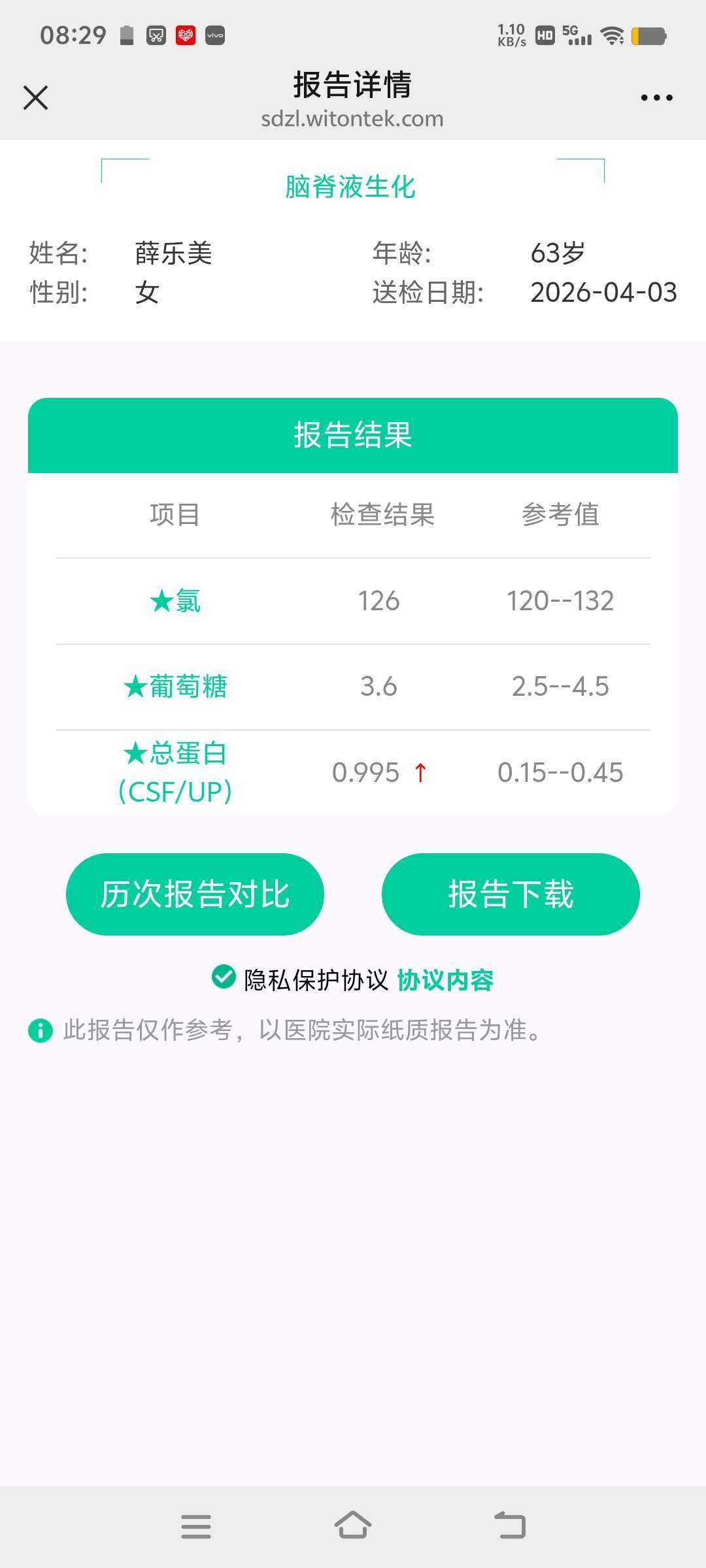Expand the 葡萄糖 result row
Image resolution: width=706 pixels, height=1568 pixels.
[353, 686]
